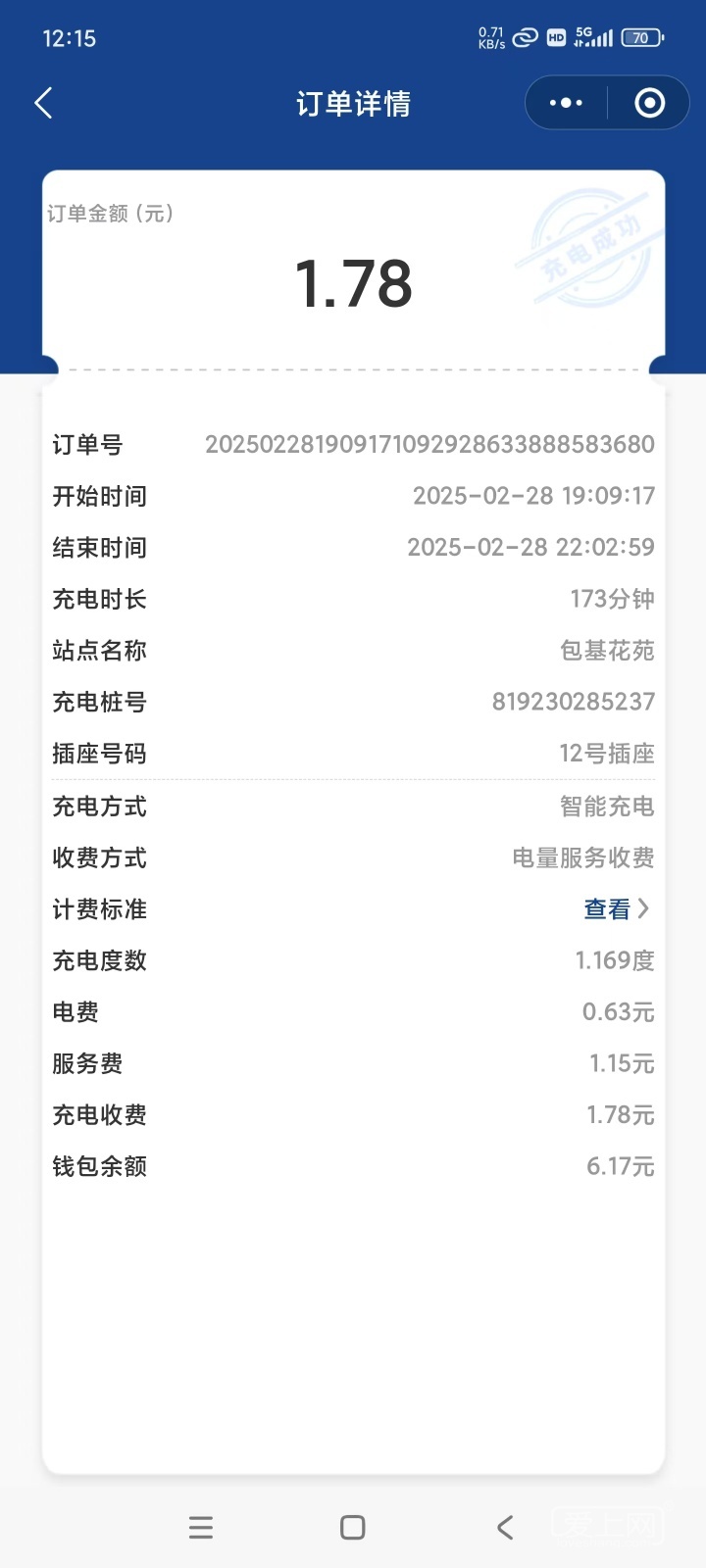Tap the system home button
Viewport: 706px width, 1568px height.
click(x=352, y=1527)
